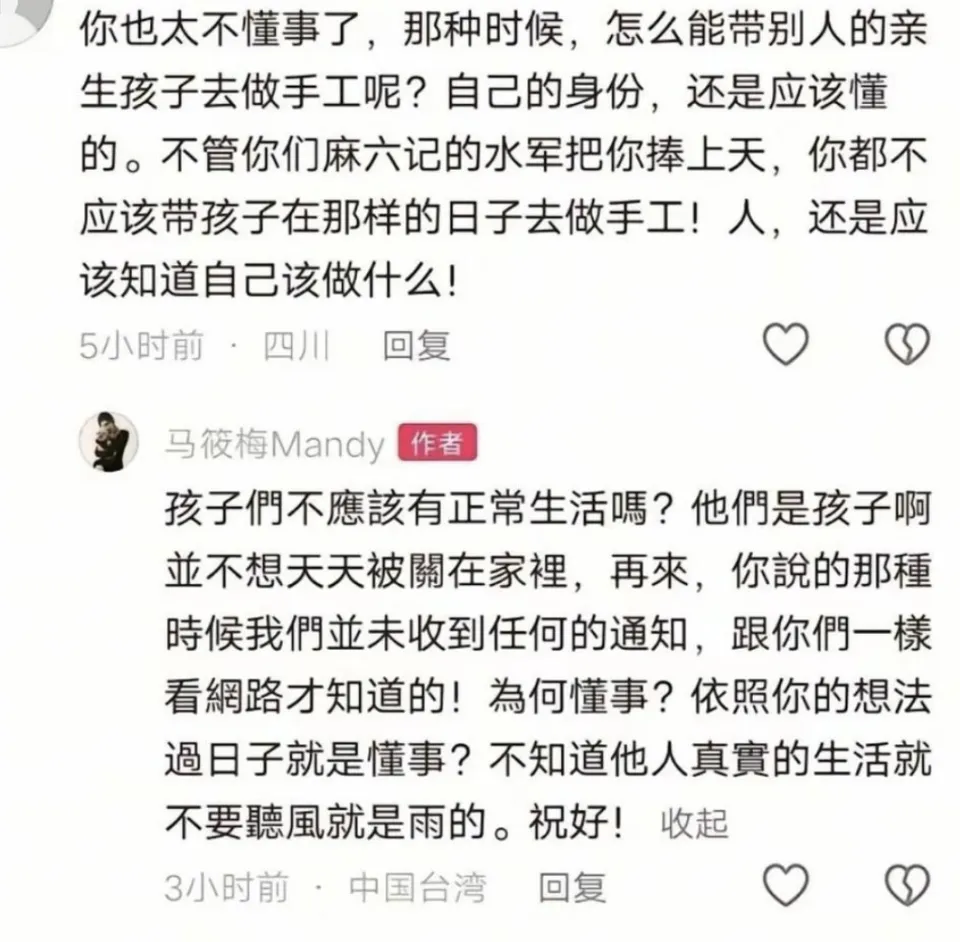Dislike the comment posted from 四川
960x942 pixels.
[x=908, y=346]
